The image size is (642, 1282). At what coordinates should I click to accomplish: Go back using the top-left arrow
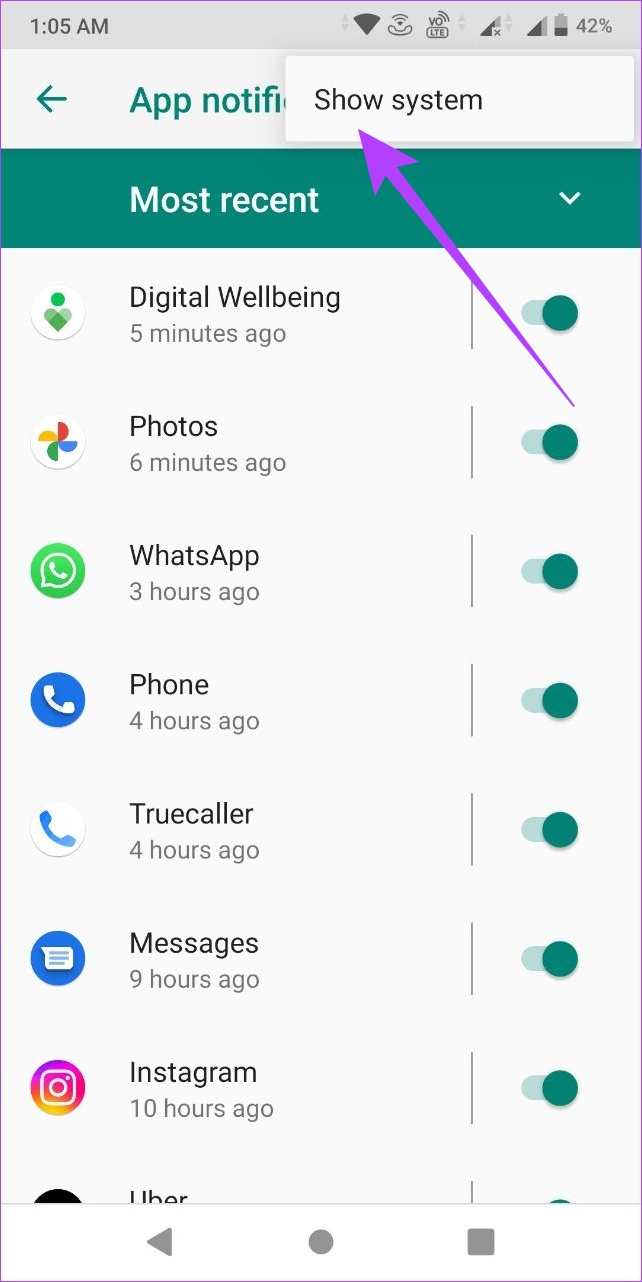coord(51,99)
